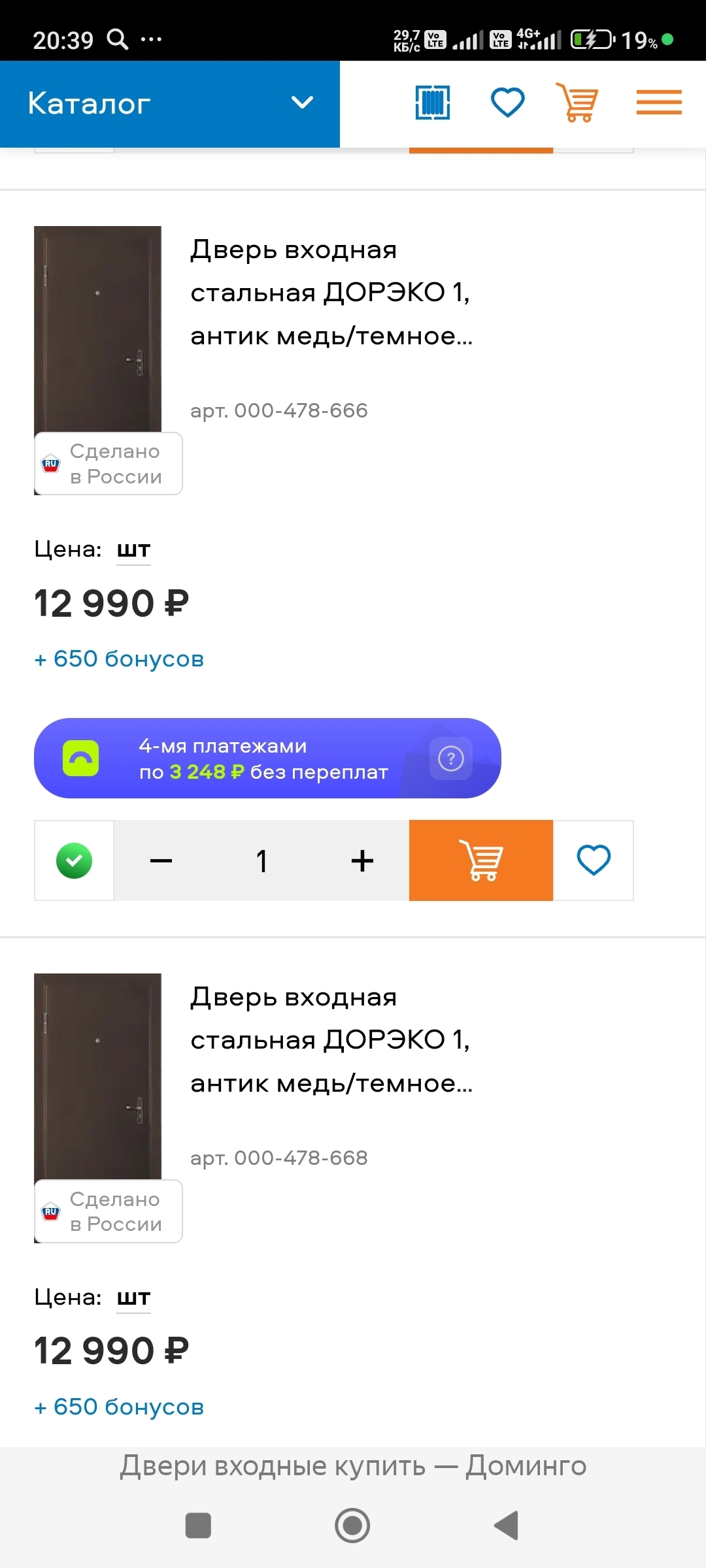
Task: Open the 4-мя платежами installment banner
Action: [x=261, y=759]
